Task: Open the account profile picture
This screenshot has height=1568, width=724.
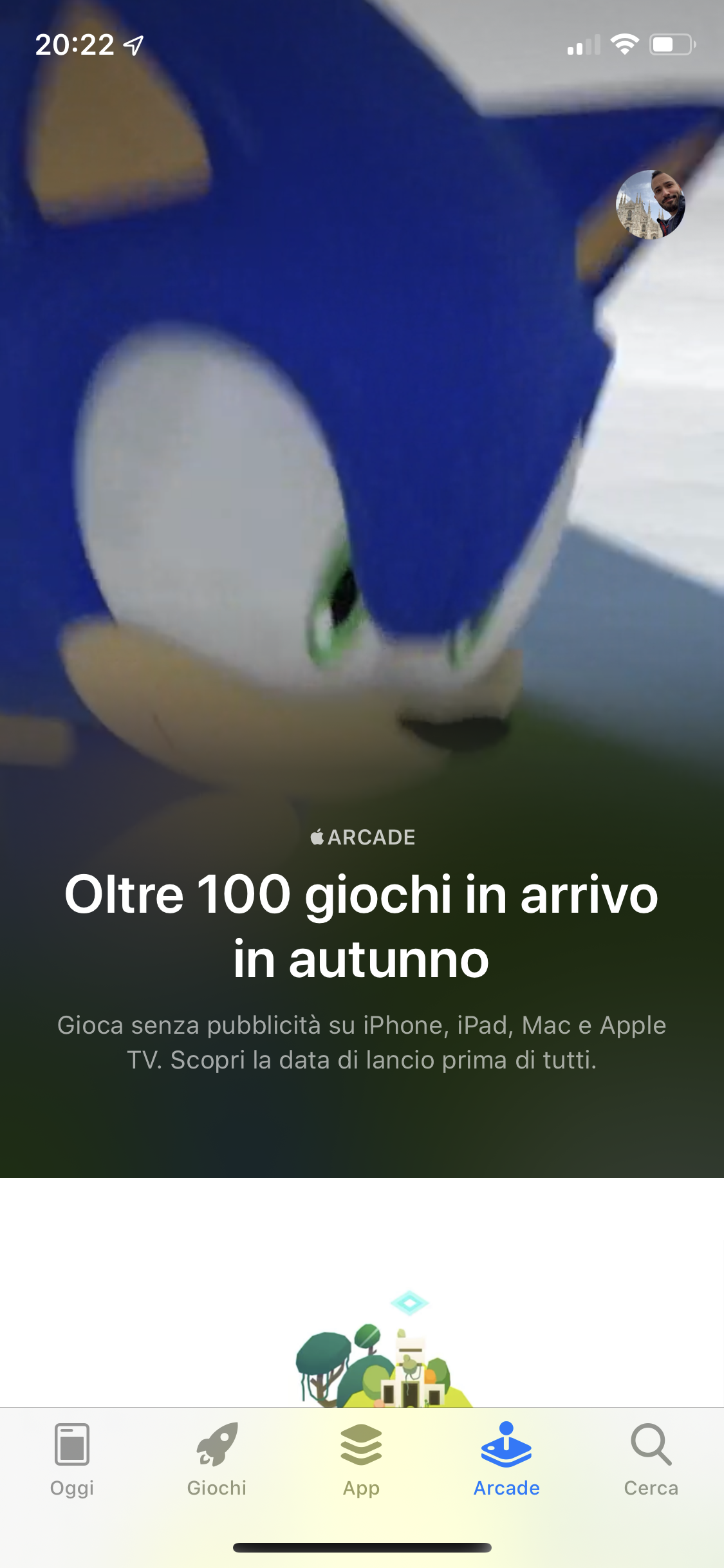Action: [650, 205]
